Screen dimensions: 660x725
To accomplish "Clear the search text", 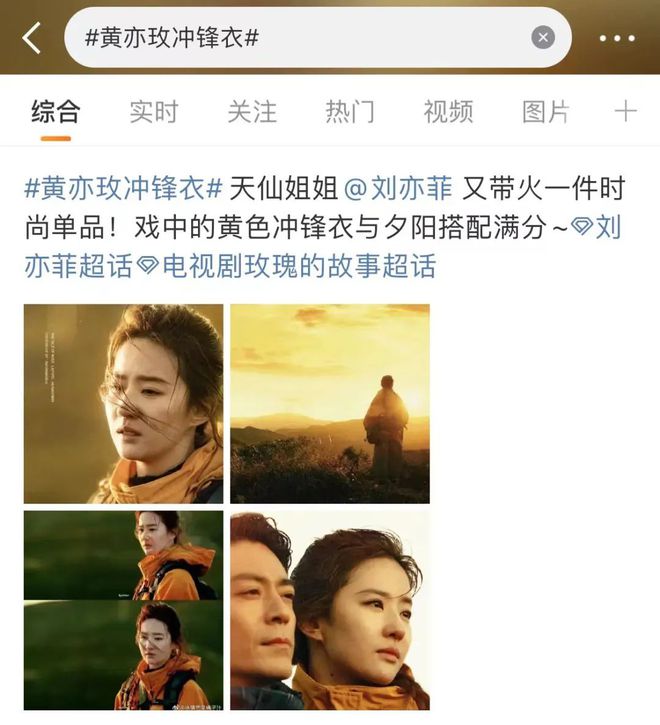I will (x=542, y=38).
